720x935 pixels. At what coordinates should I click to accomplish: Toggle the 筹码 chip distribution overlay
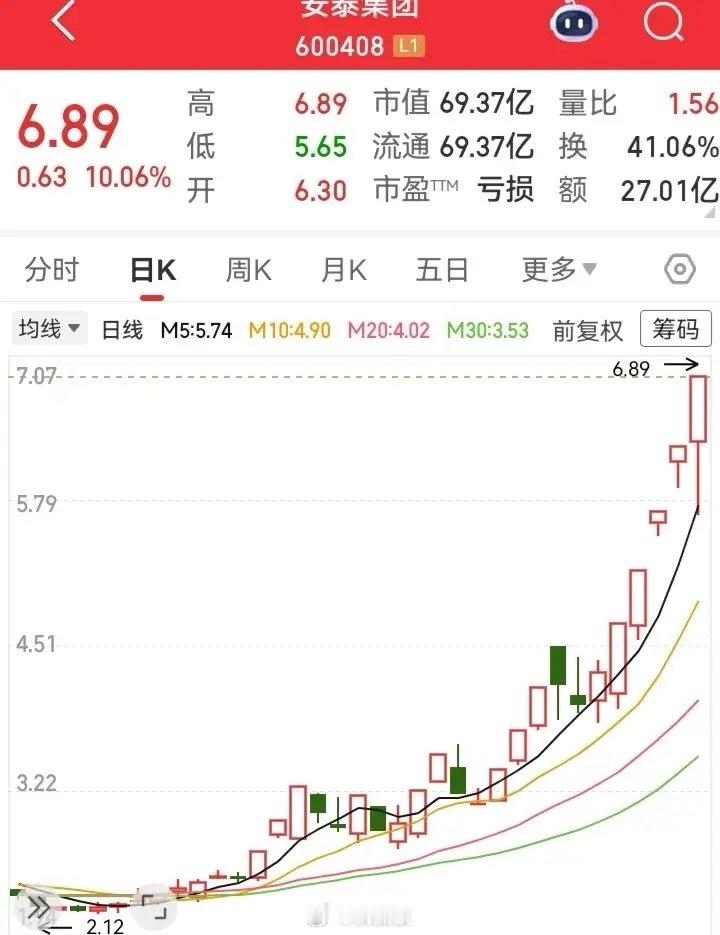point(675,328)
